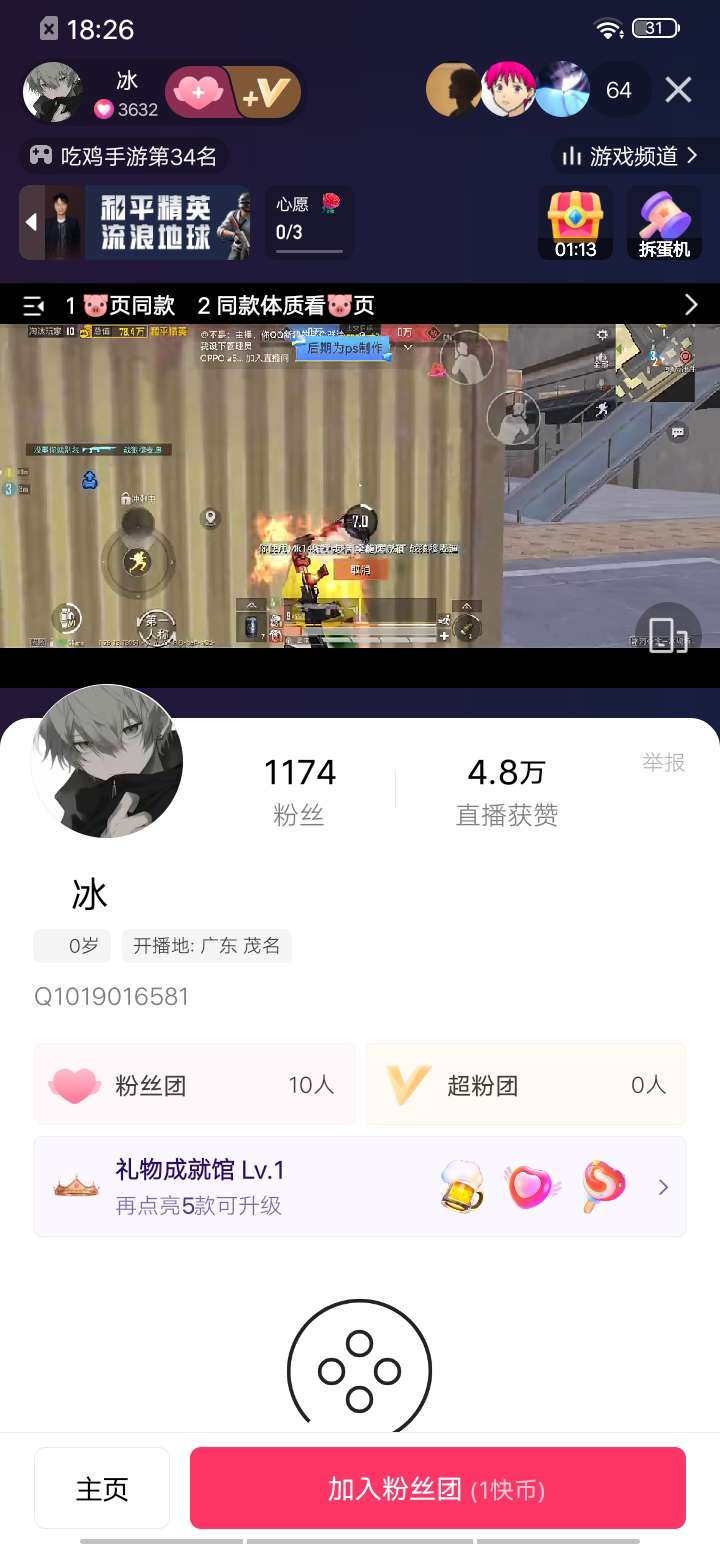The image size is (720, 1544).
Task: Tap 举报 to report the streamer
Action: (x=663, y=763)
